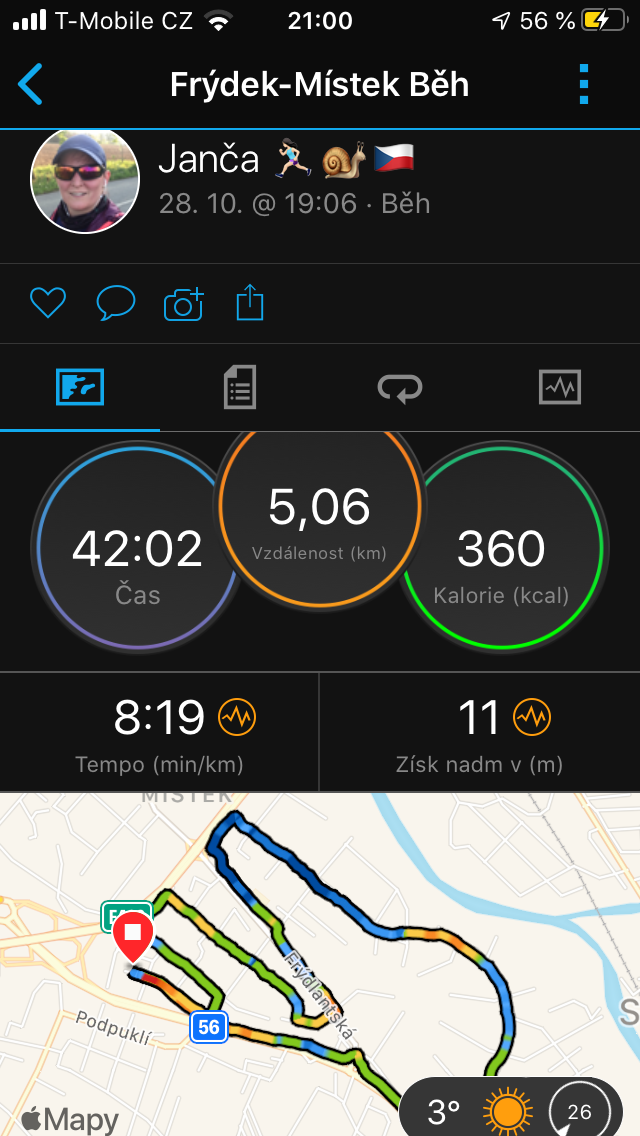Switch to the charts tab
Image resolution: width=640 pixels, height=1136 pixels.
(560, 387)
